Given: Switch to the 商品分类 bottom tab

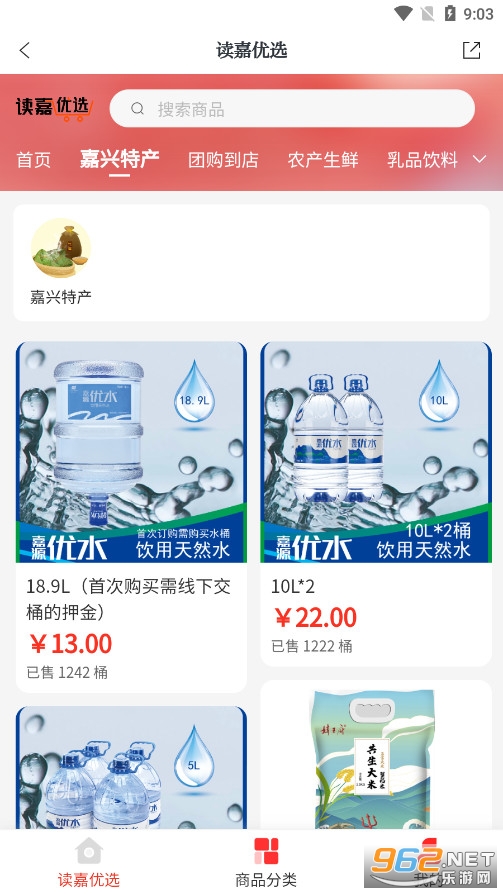Looking at the screenshot, I should 266,862.
